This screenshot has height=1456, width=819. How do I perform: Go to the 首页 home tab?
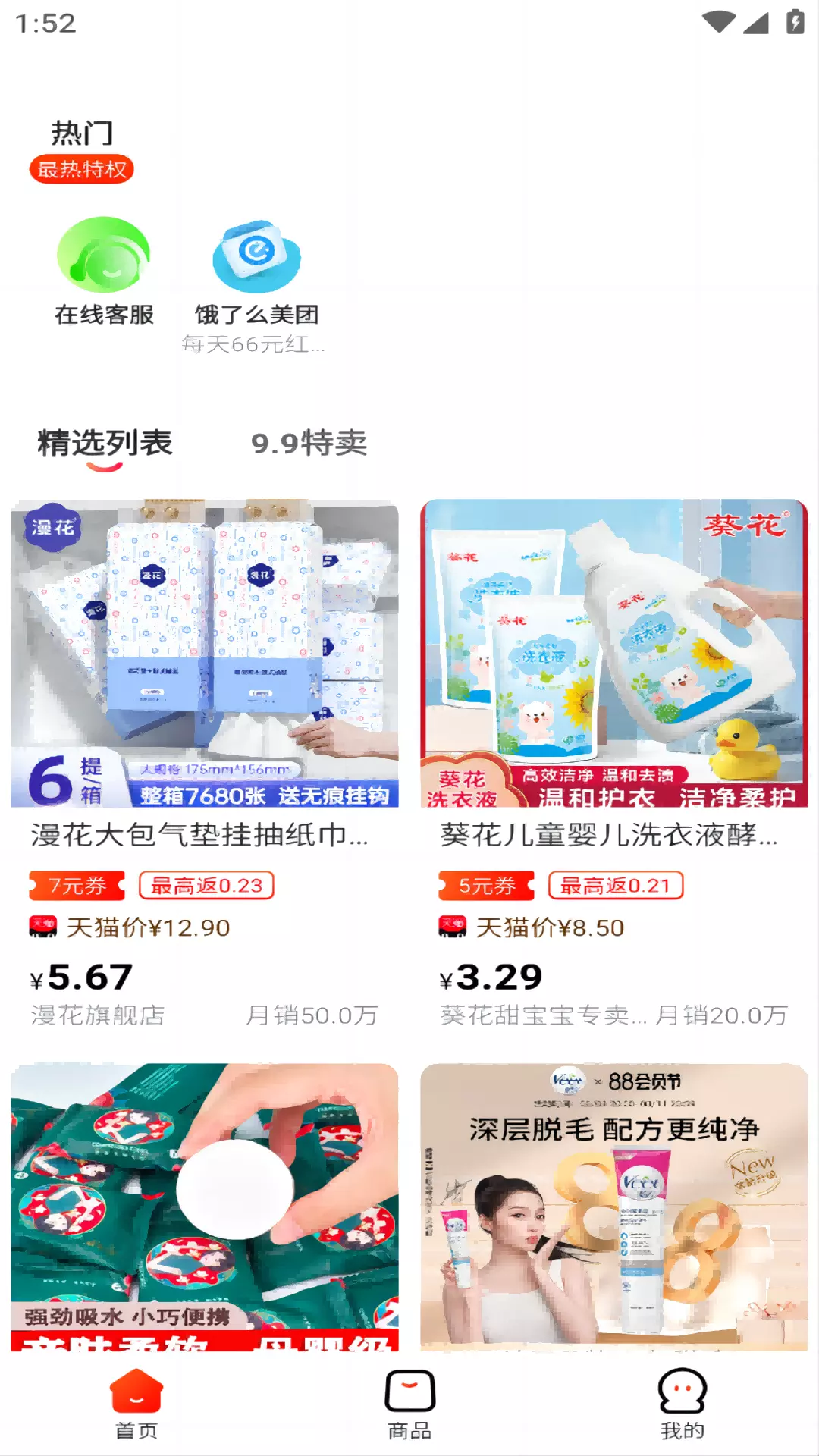(136, 1404)
